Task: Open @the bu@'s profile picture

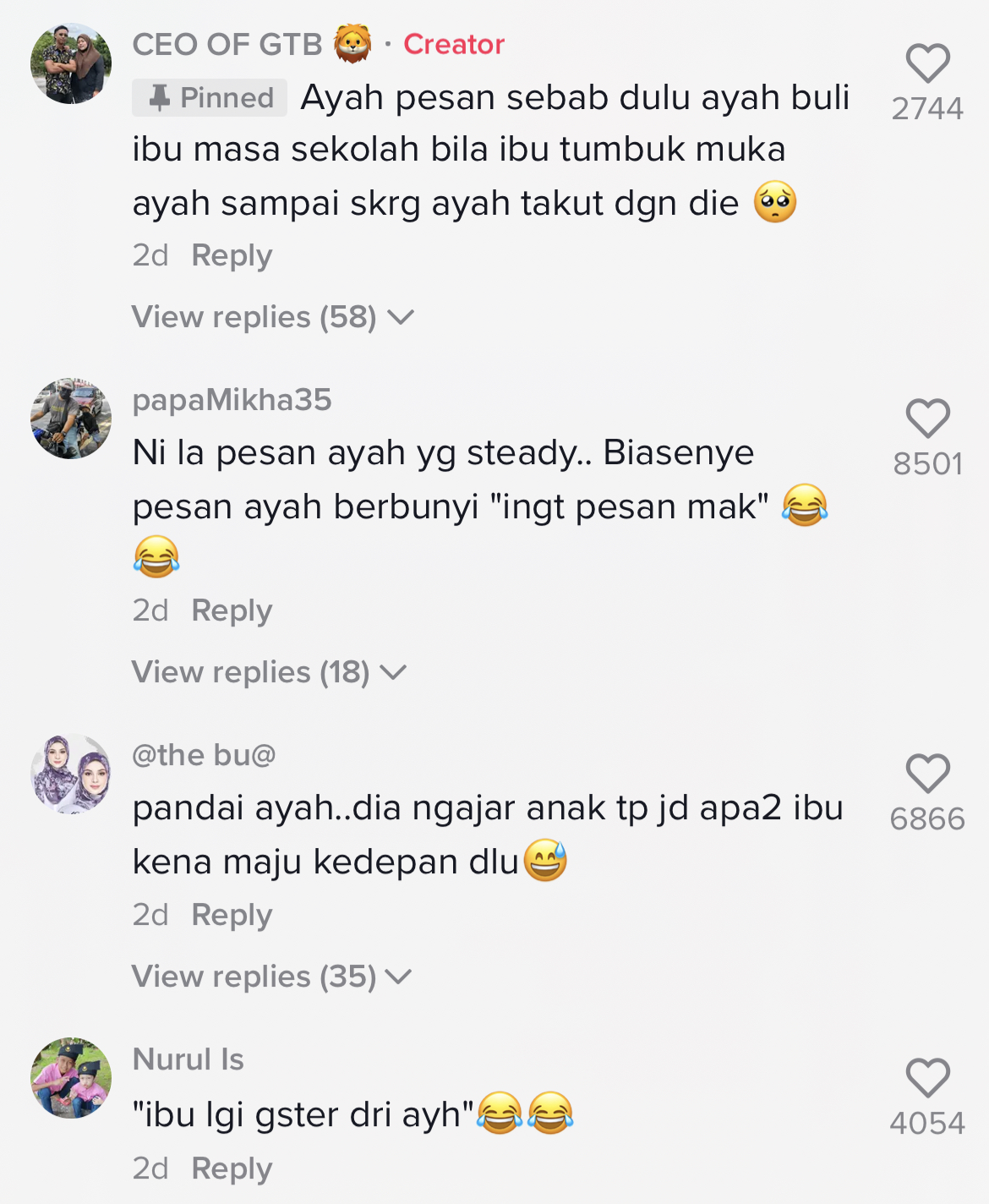Action: click(71, 774)
